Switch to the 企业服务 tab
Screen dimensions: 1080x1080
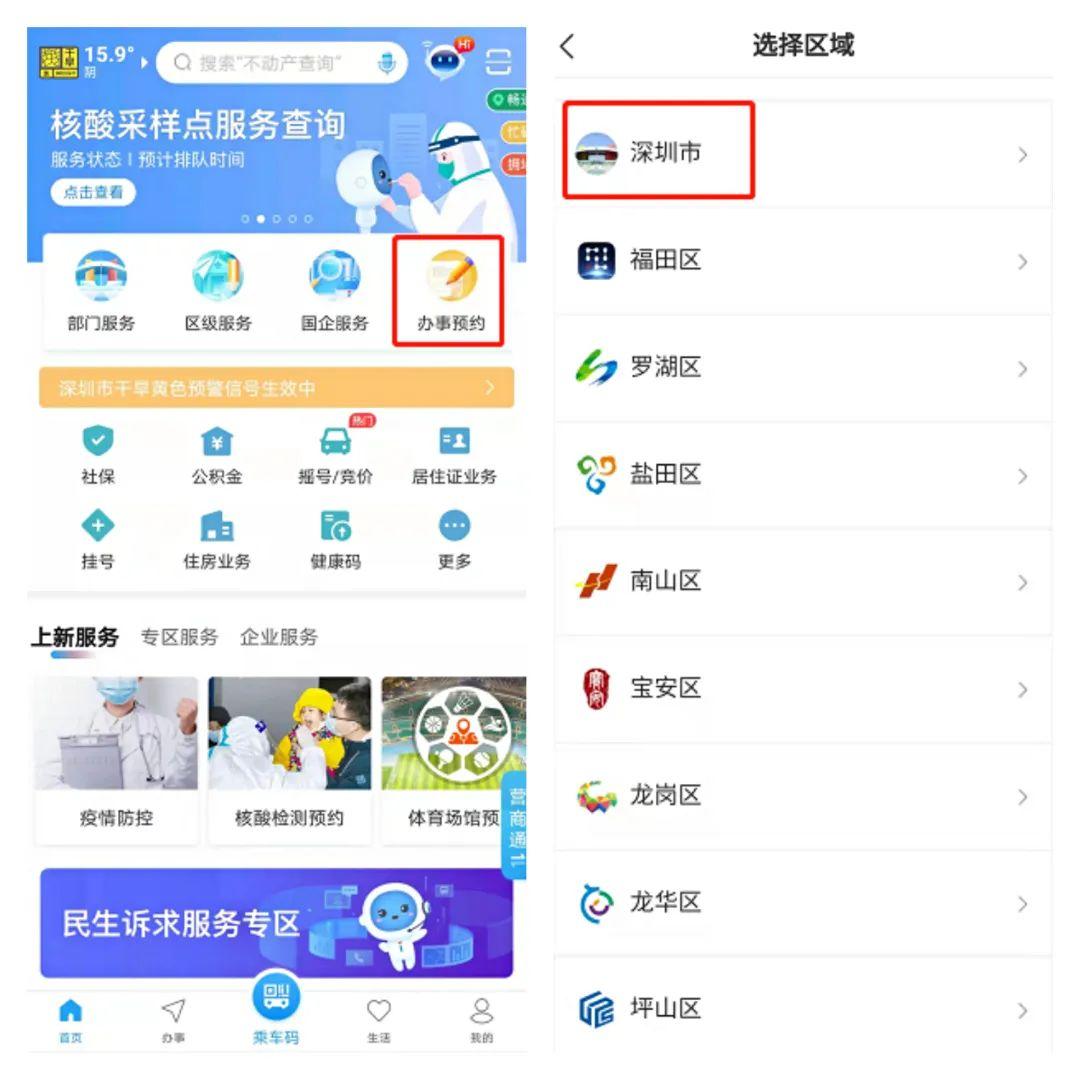(x=279, y=637)
